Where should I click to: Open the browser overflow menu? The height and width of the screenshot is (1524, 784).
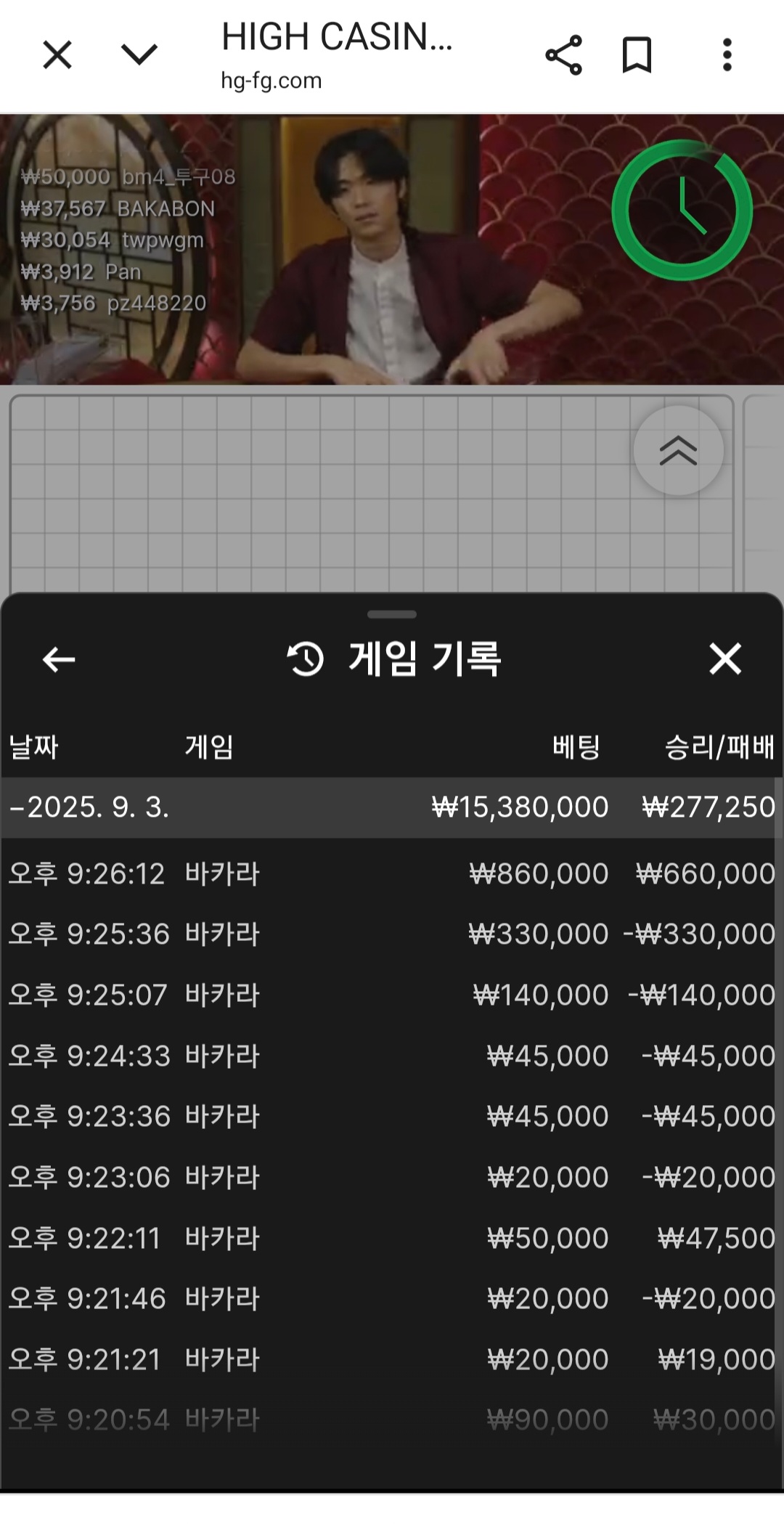727,54
